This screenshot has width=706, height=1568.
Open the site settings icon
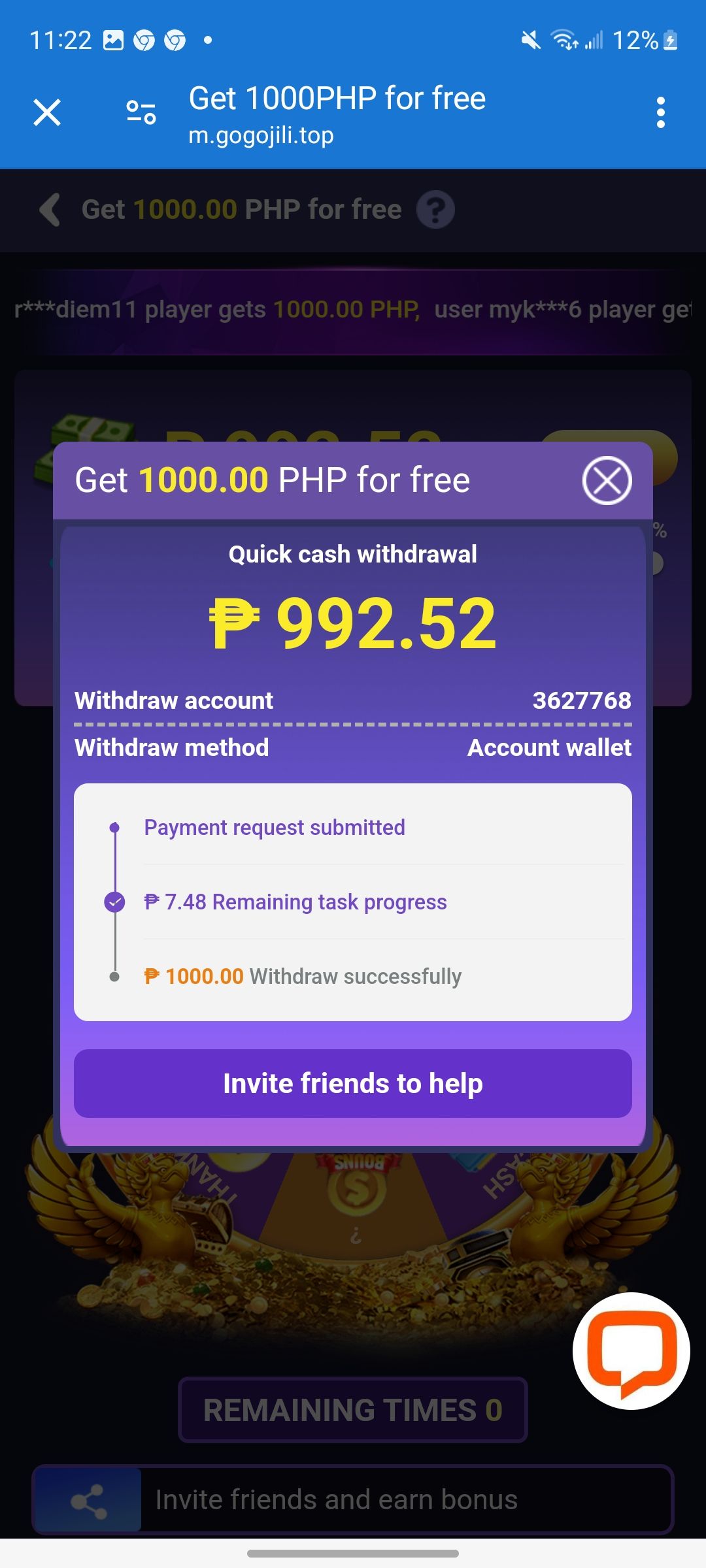pyautogui.click(x=141, y=112)
